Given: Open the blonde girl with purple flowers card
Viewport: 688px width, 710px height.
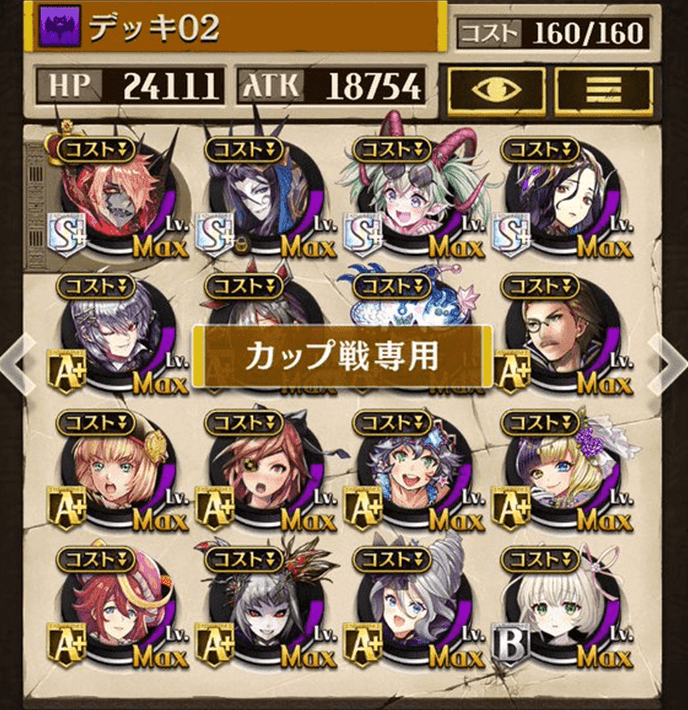Looking at the screenshot, I should [554, 470].
